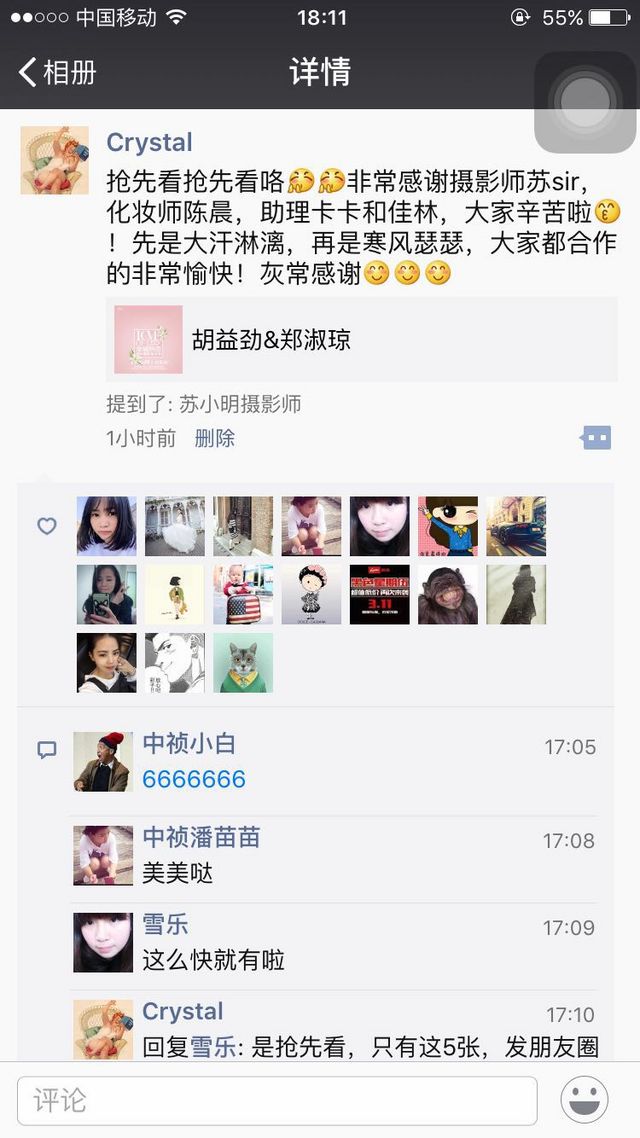The width and height of the screenshot is (640, 1138).
Task: Focus the 评论 comment input field
Action: tap(277, 1101)
